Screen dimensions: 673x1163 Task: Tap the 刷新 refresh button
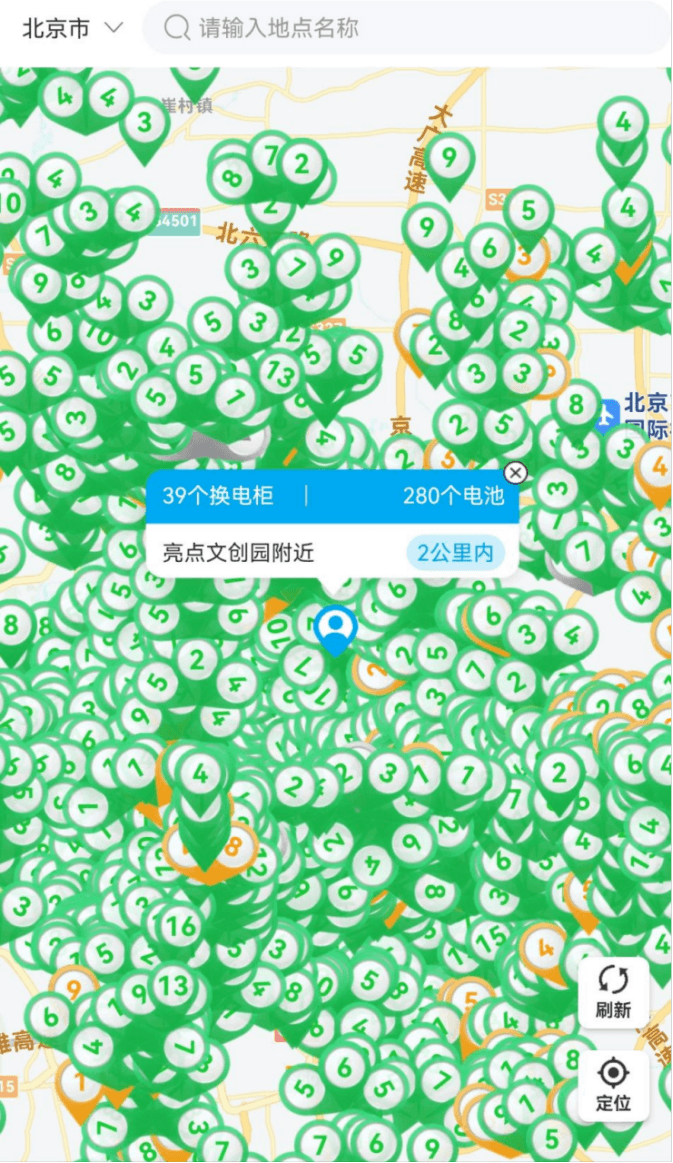[613, 991]
